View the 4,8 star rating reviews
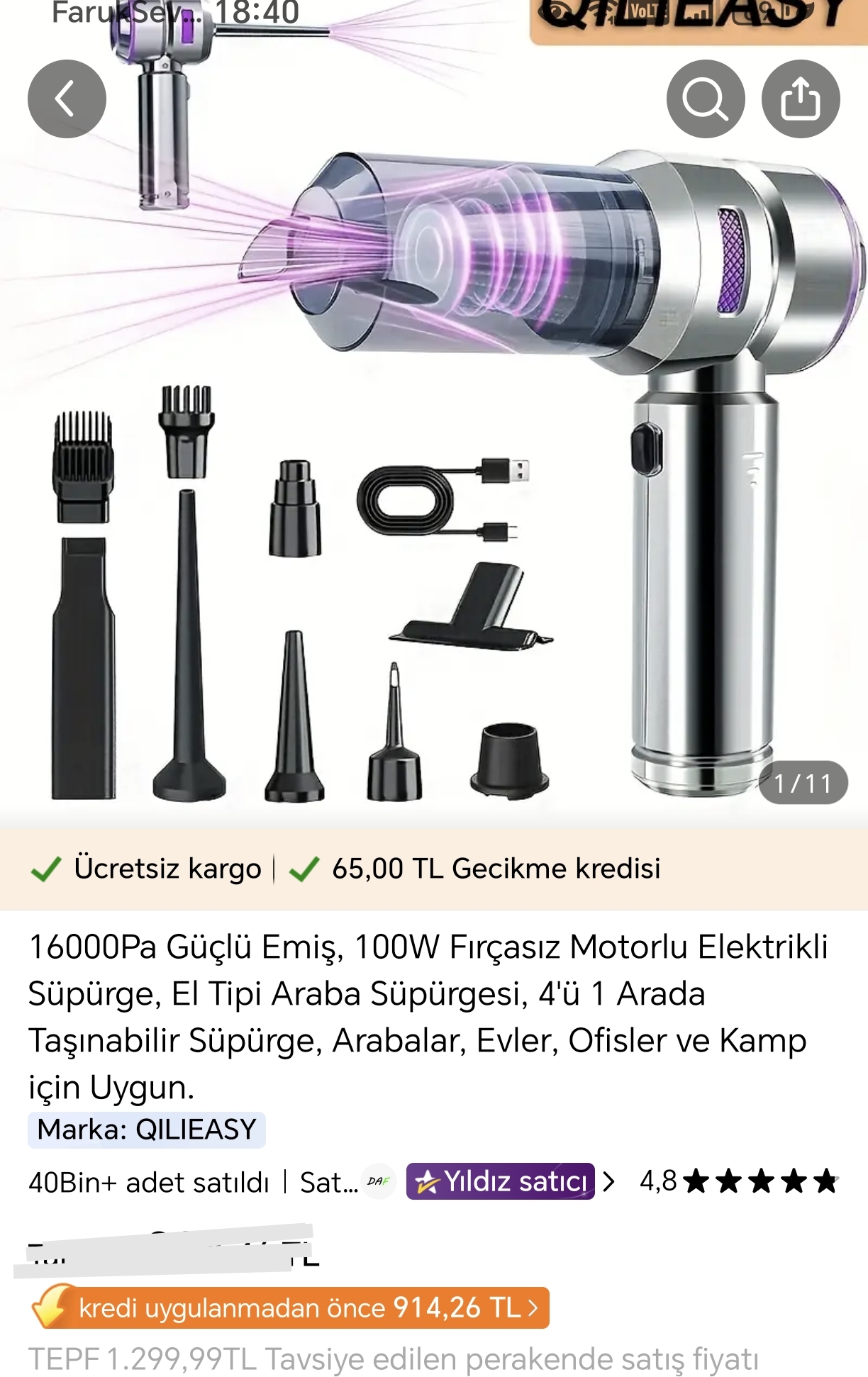Image resolution: width=868 pixels, height=1377 pixels. click(x=738, y=1181)
